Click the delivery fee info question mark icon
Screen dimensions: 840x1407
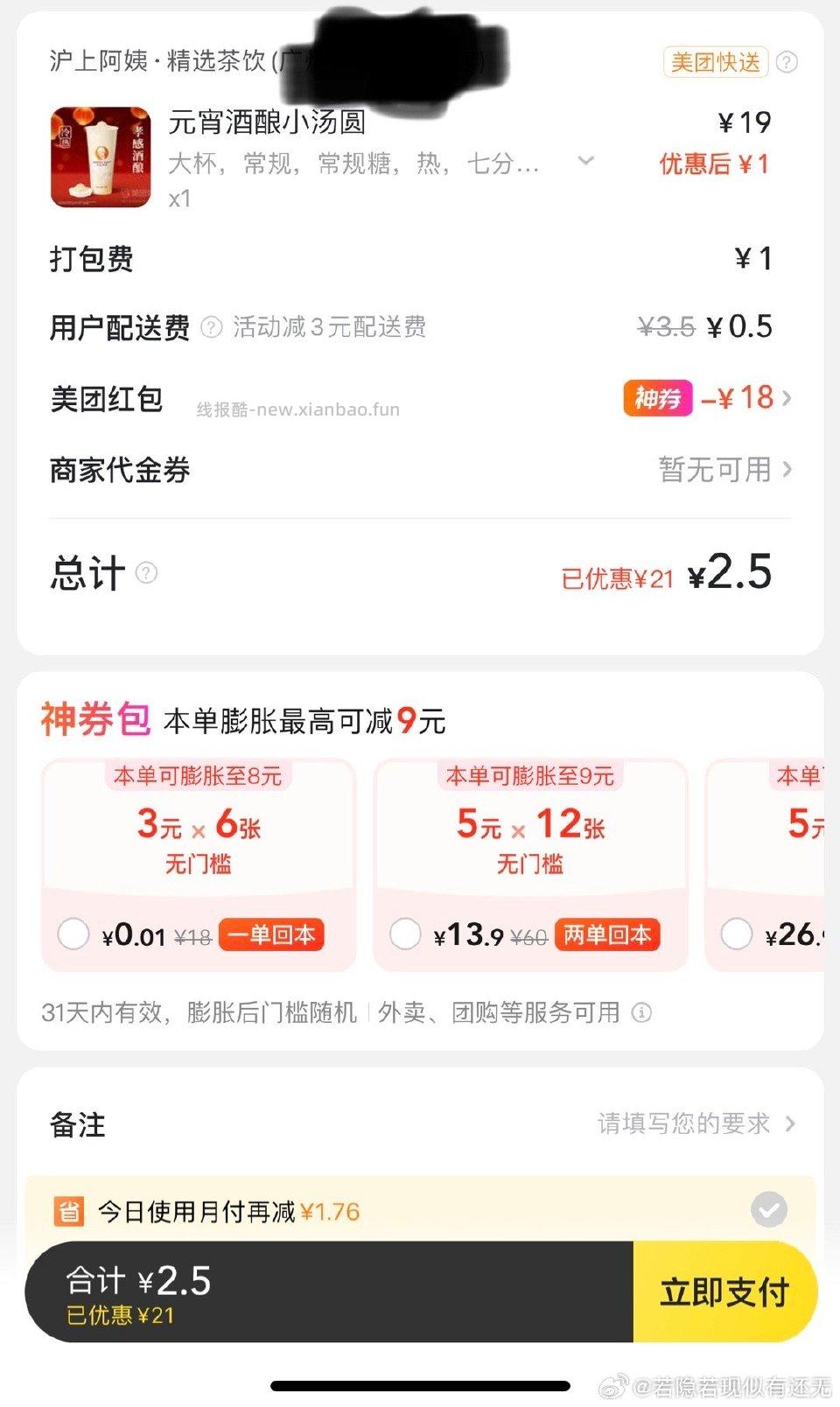(208, 329)
